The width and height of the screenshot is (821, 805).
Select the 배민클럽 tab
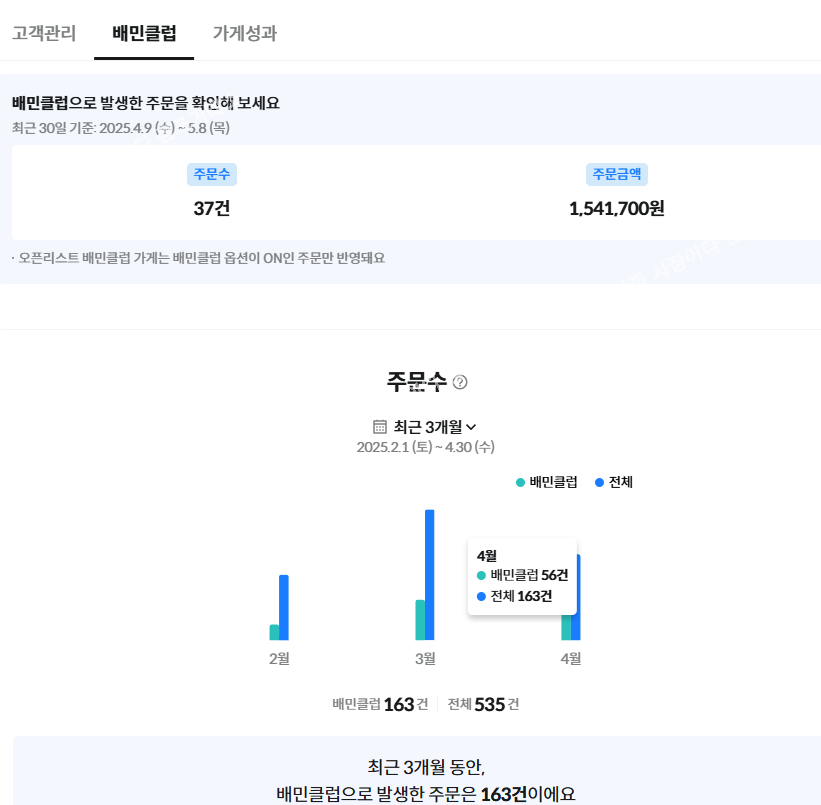tap(144, 33)
